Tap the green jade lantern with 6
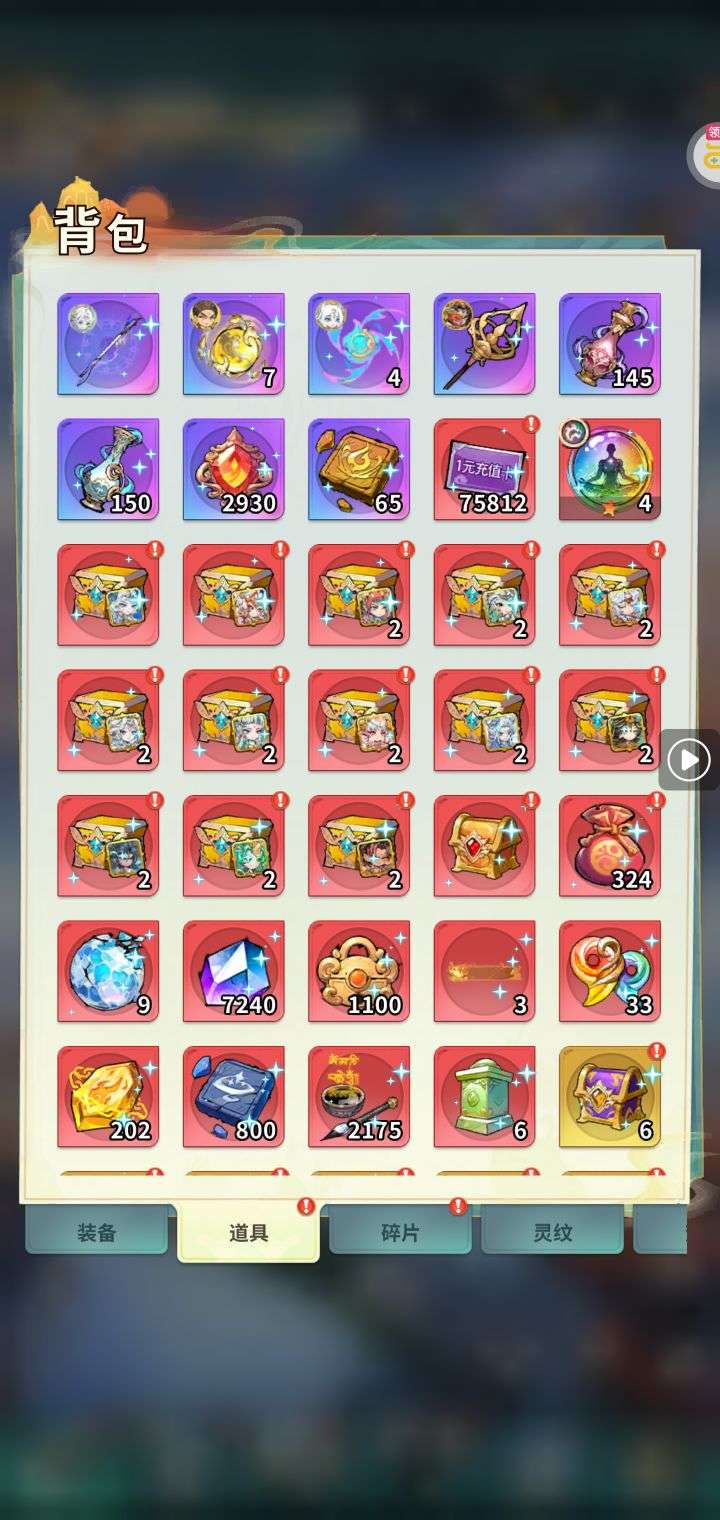Image resolution: width=720 pixels, height=1520 pixels. (484, 1096)
